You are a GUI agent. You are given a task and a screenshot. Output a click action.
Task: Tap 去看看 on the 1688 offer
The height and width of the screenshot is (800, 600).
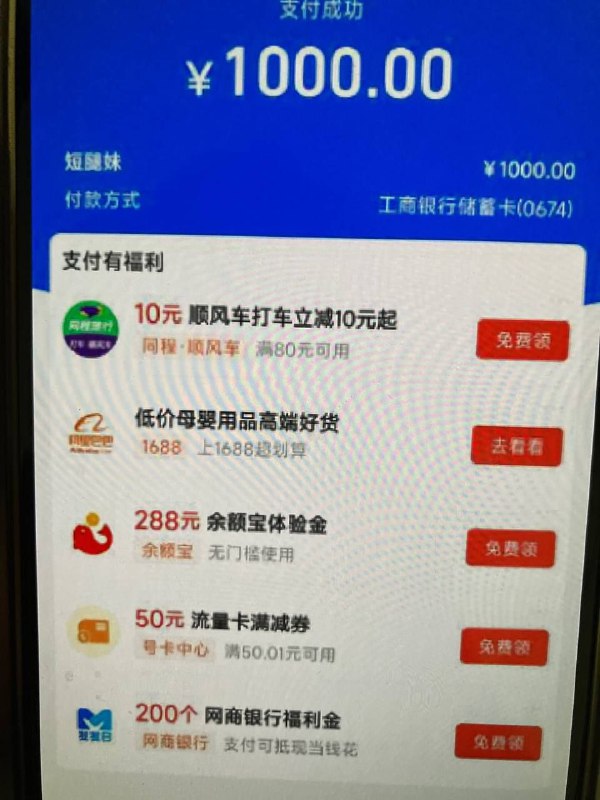pyautogui.click(x=516, y=446)
